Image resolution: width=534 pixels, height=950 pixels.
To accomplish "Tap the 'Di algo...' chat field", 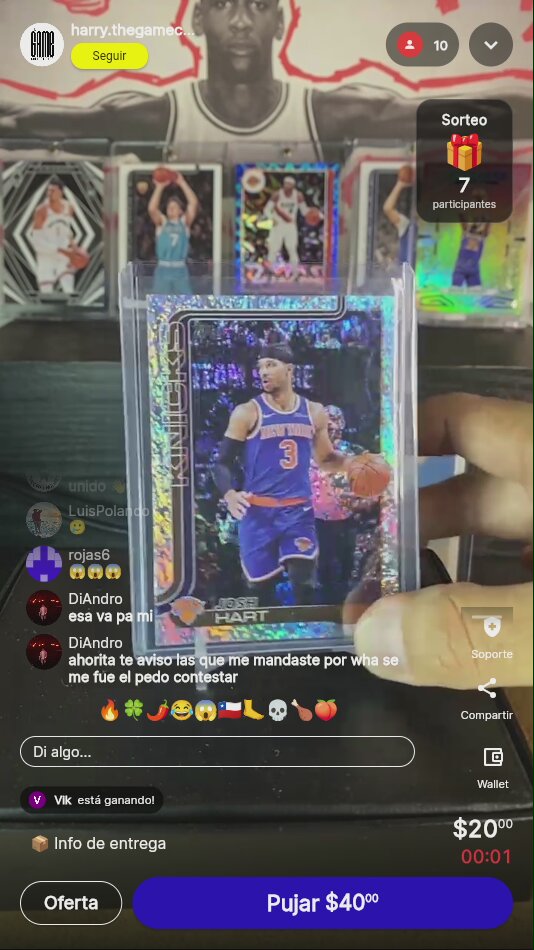I will click(x=217, y=752).
